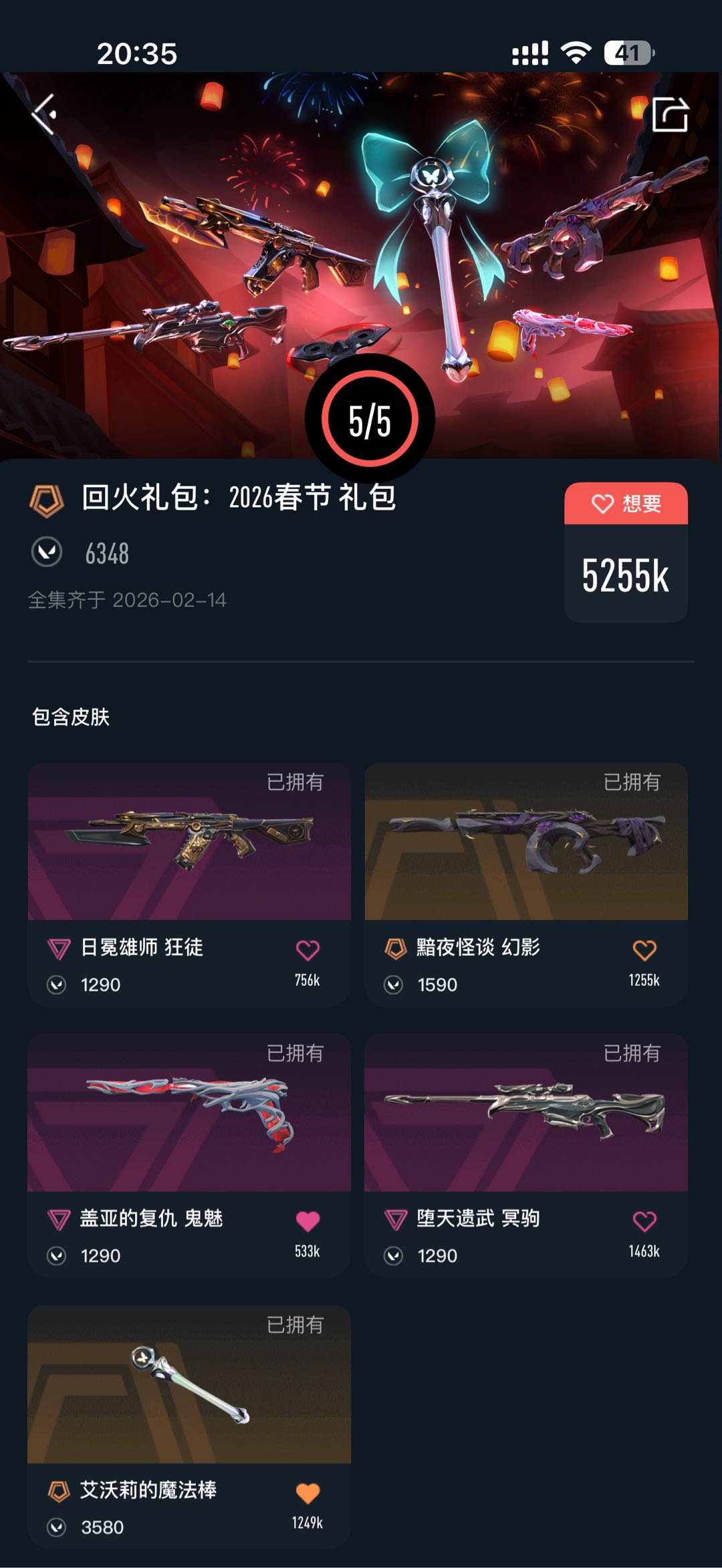Like the 日冕雄师 狂徒 skin
This screenshot has width=722, height=1568.
tap(308, 950)
